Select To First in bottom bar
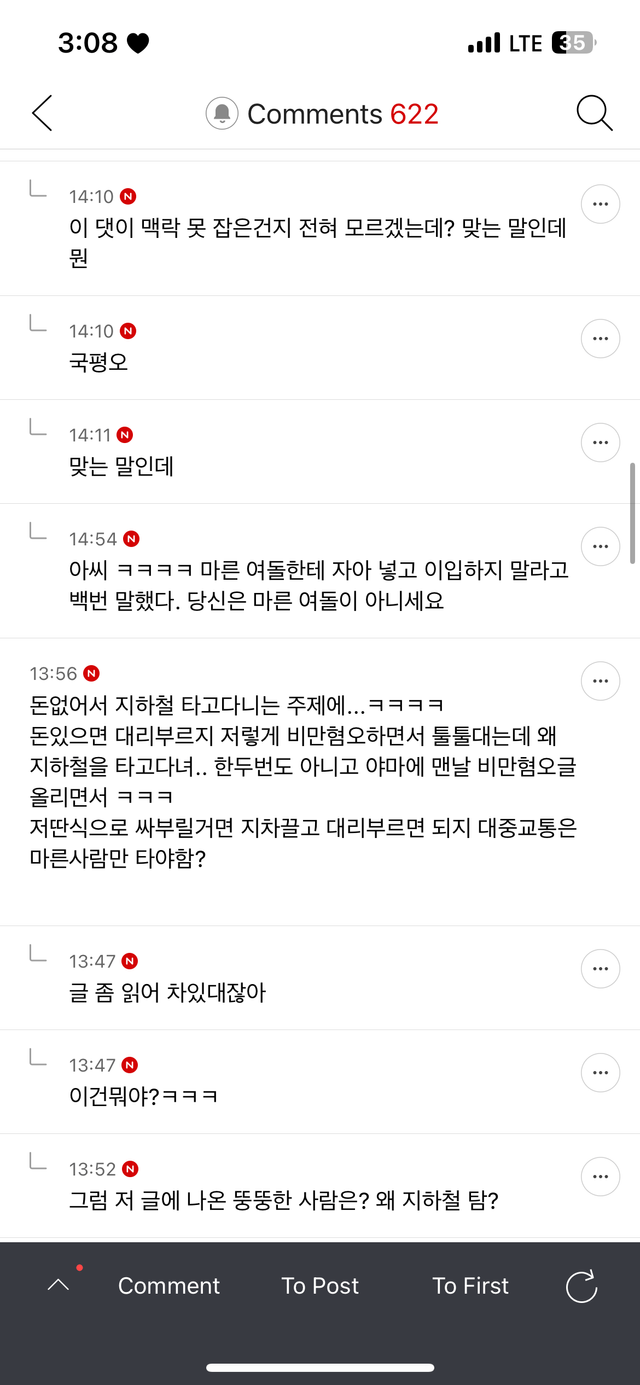 (471, 1286)
